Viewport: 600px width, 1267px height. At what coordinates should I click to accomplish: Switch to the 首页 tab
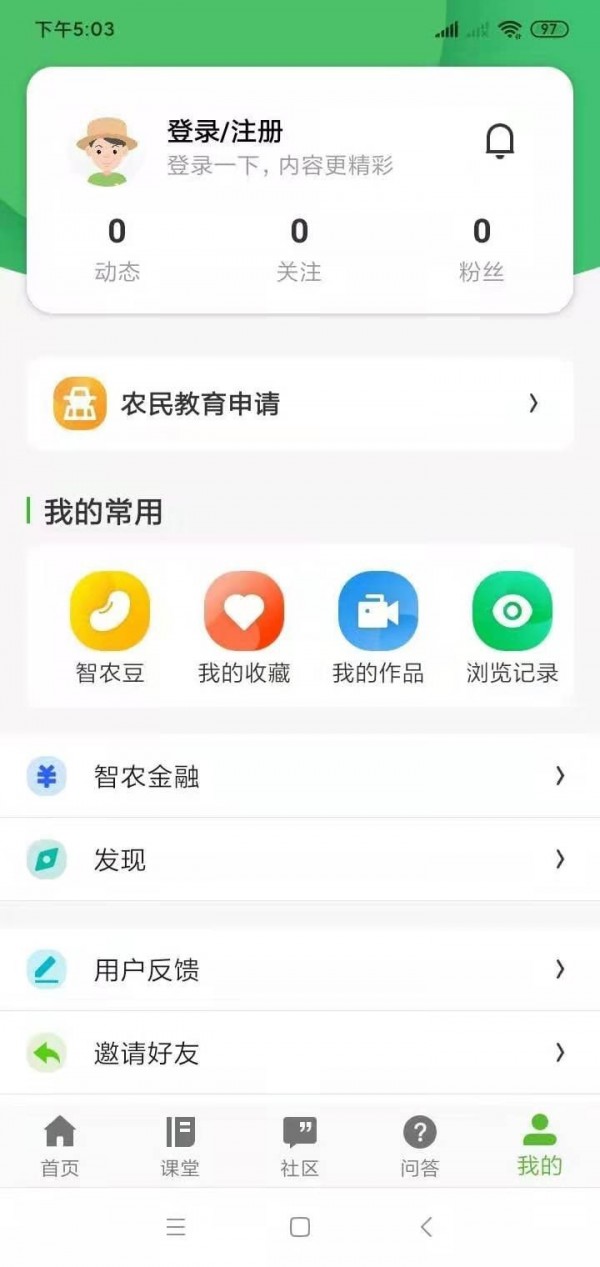60,1146
